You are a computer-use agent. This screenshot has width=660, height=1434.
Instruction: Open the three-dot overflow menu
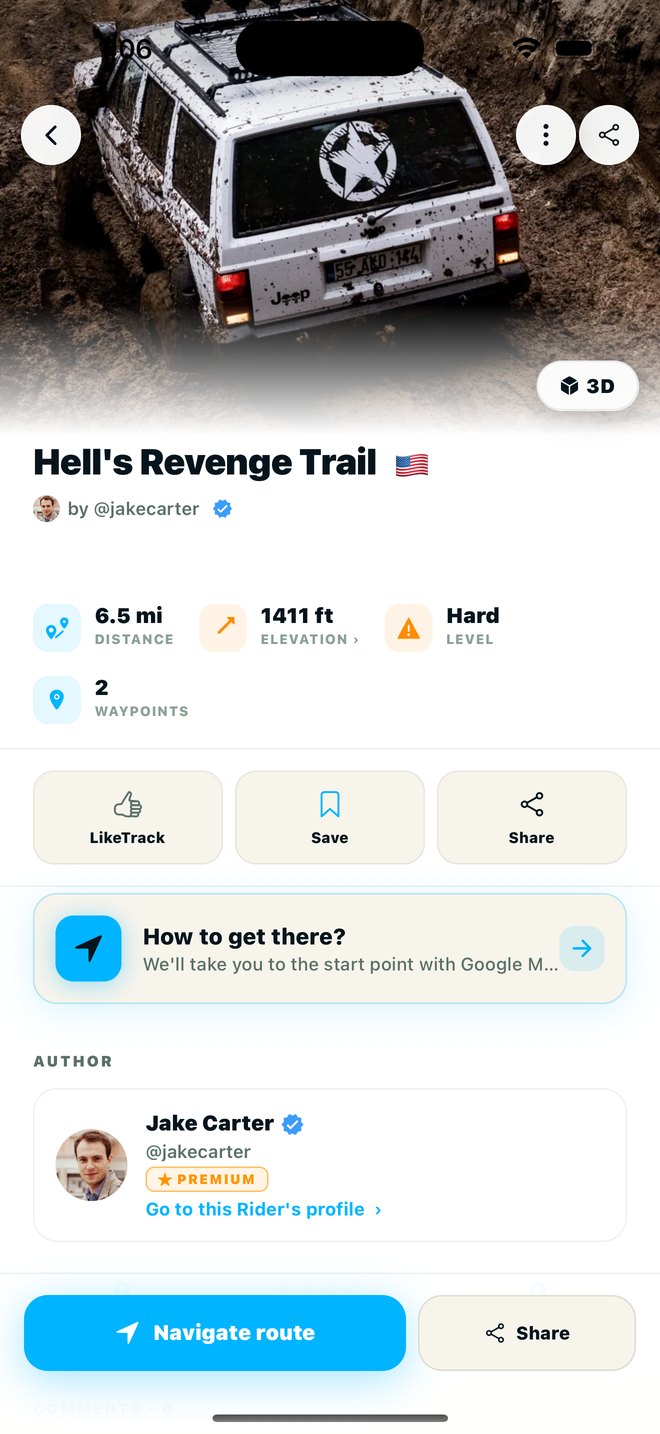pyautogui.click(x=546, y=135)
